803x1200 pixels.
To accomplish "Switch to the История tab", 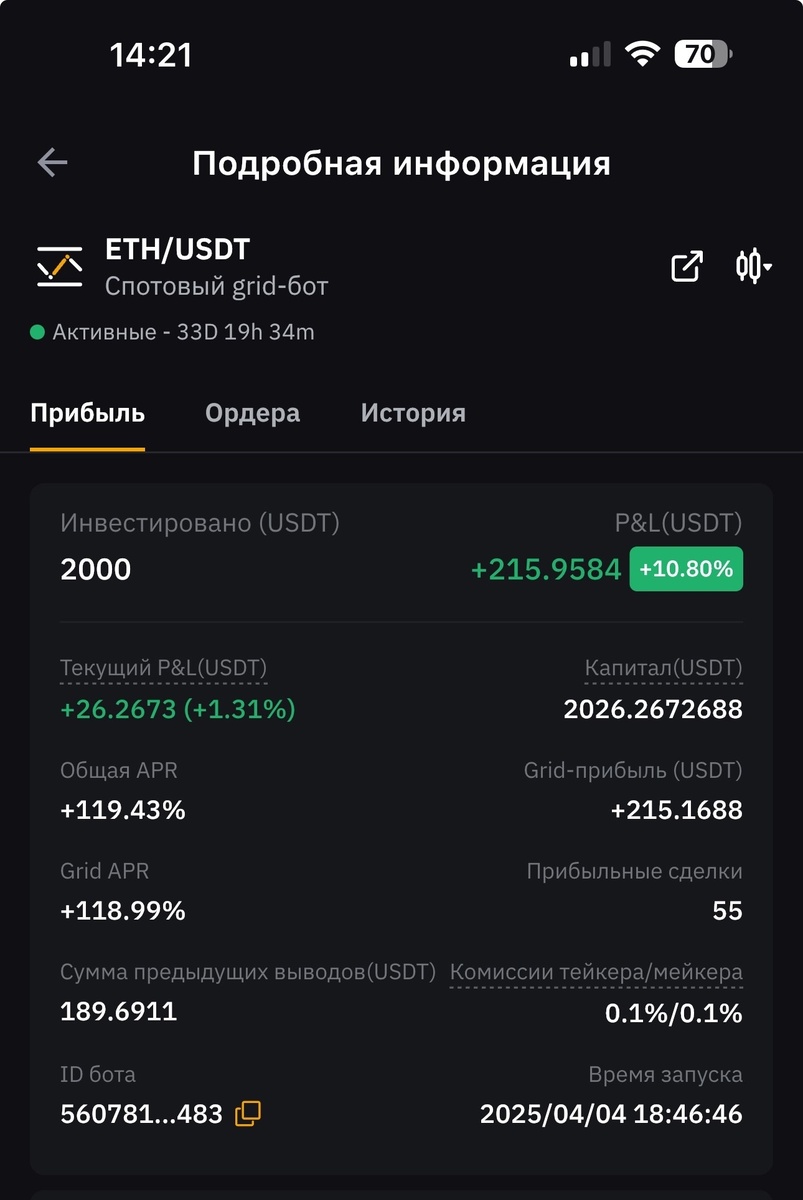I will 413,413.
